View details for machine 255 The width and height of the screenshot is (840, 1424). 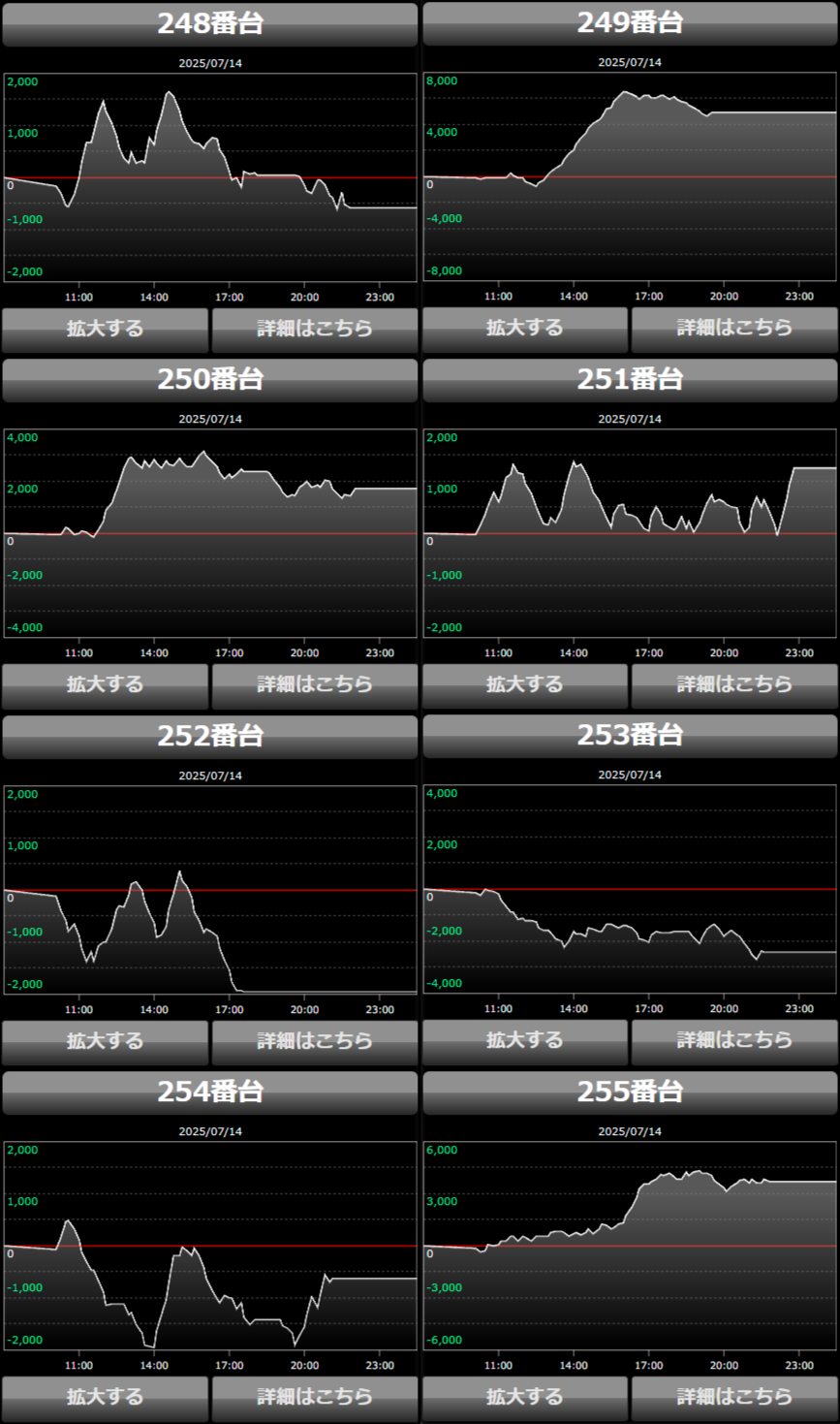pyautogui.click(x=734, y=1397)
